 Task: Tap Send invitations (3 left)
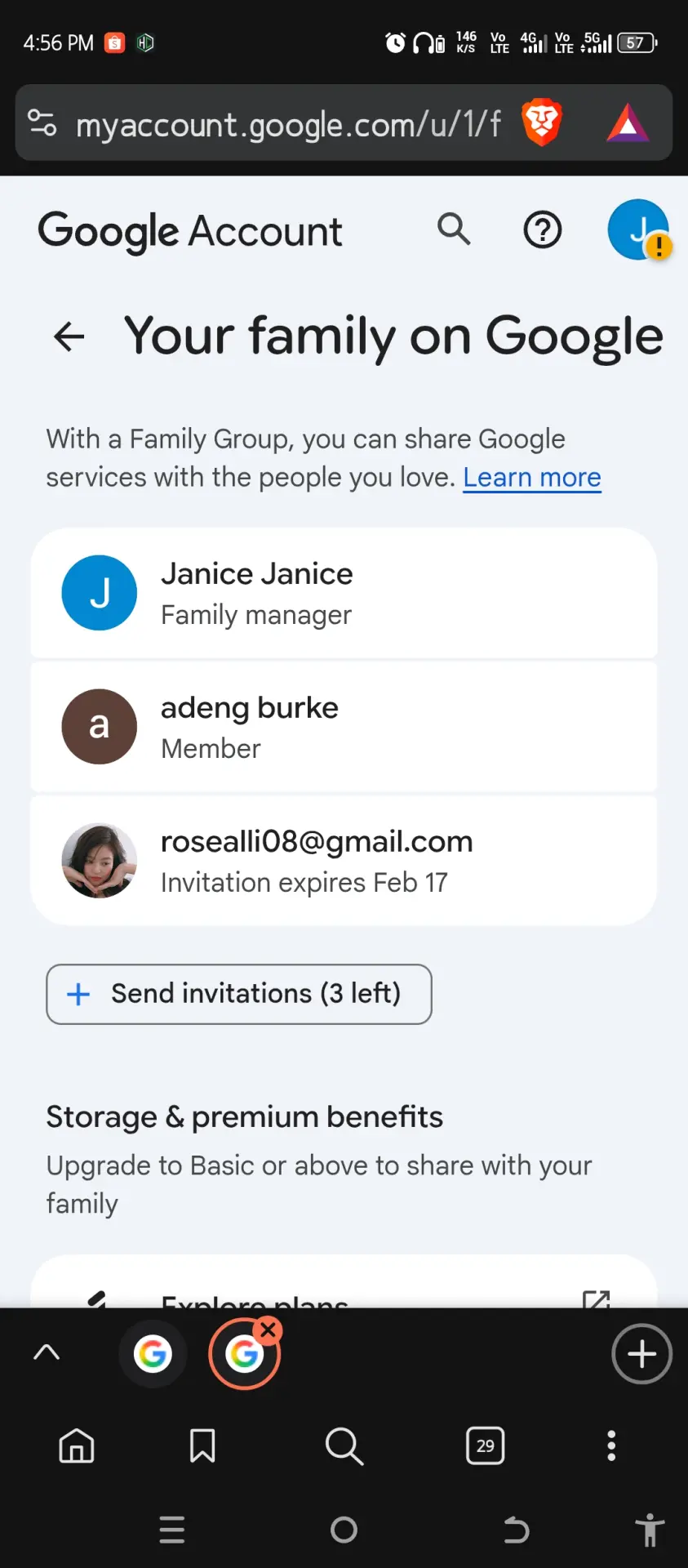(239, 994)
